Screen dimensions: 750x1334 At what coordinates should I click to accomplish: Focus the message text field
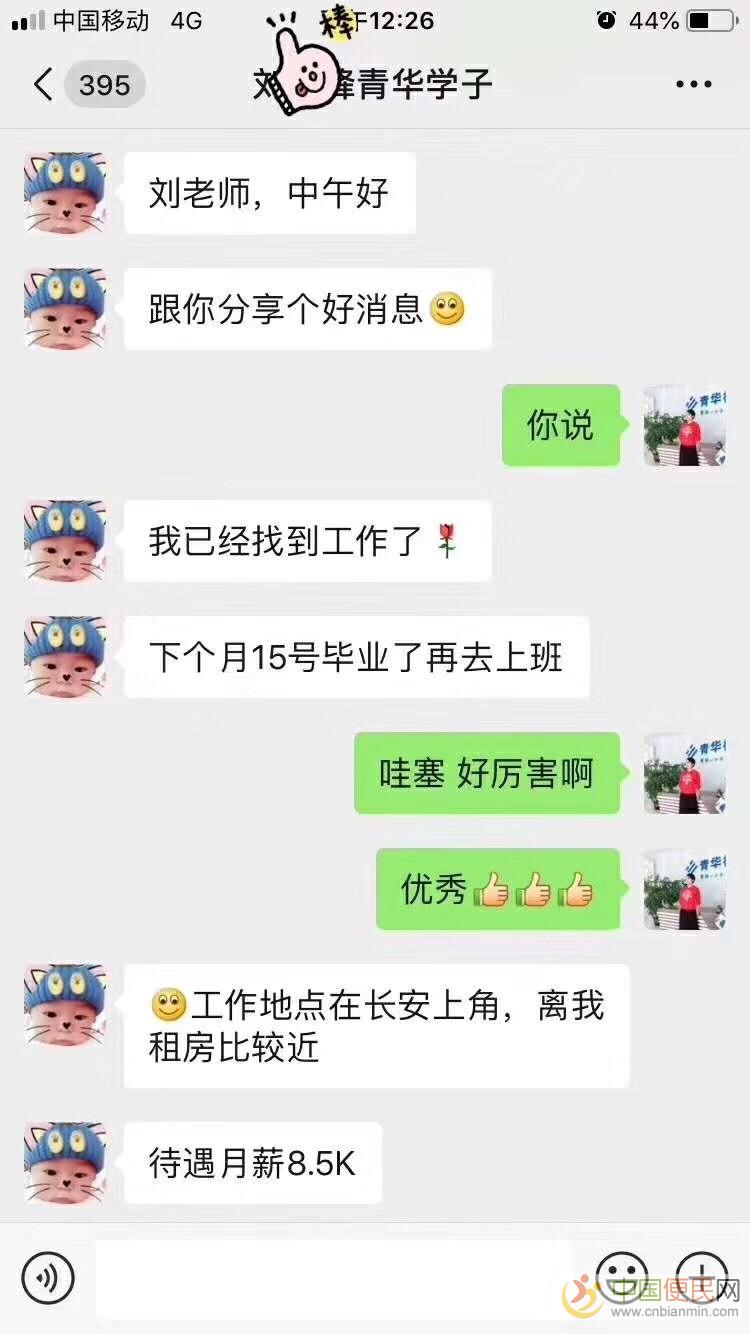coord(335,1277)
